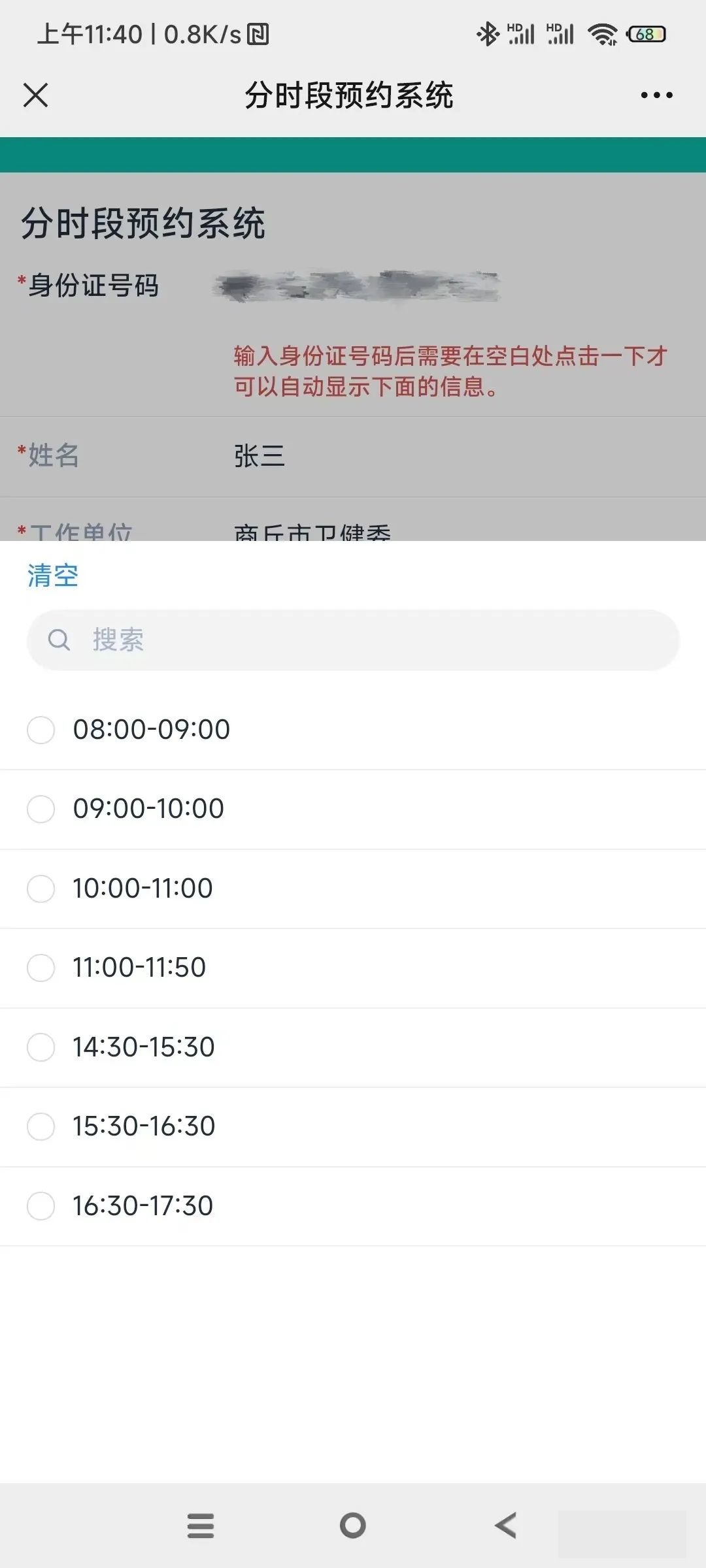Open the three-dot overflow menu
The image size is (706, 1568).
656,95
